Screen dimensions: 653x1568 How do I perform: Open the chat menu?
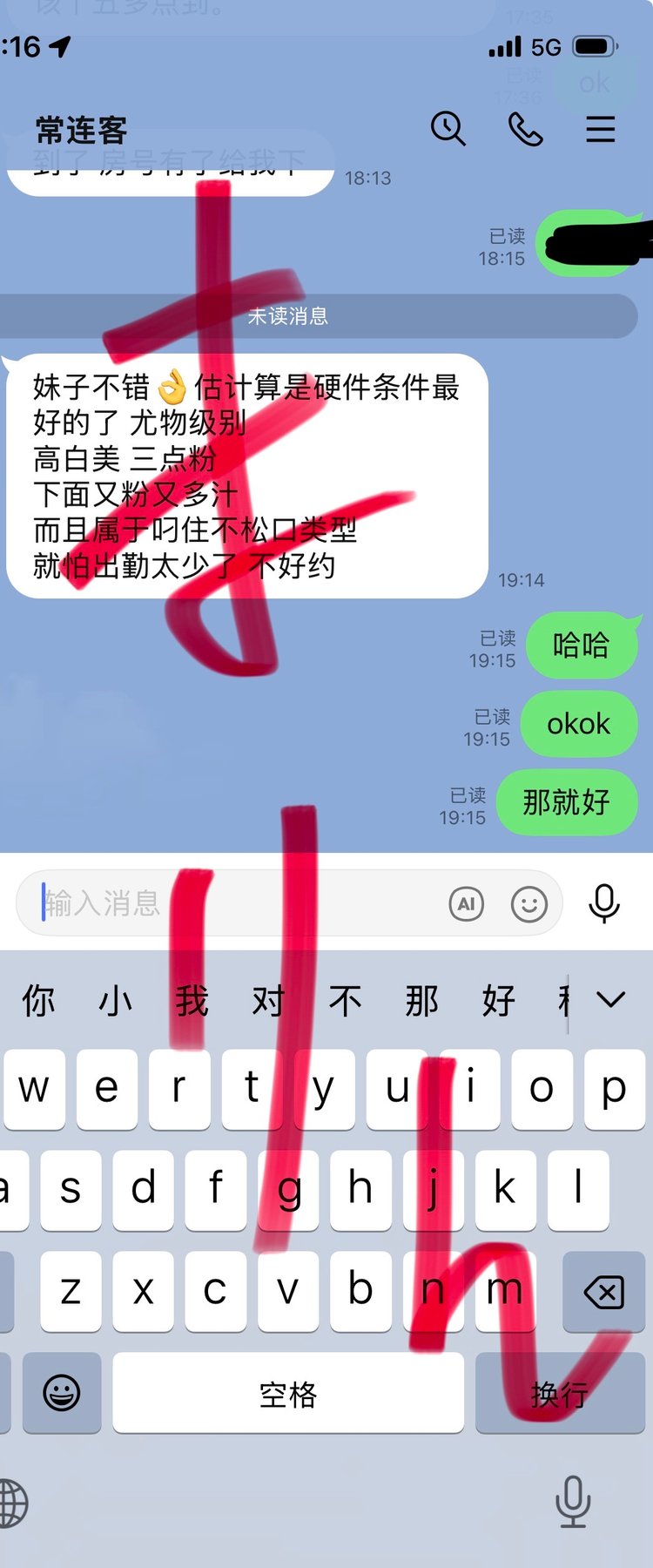click(x=600, y=130)
